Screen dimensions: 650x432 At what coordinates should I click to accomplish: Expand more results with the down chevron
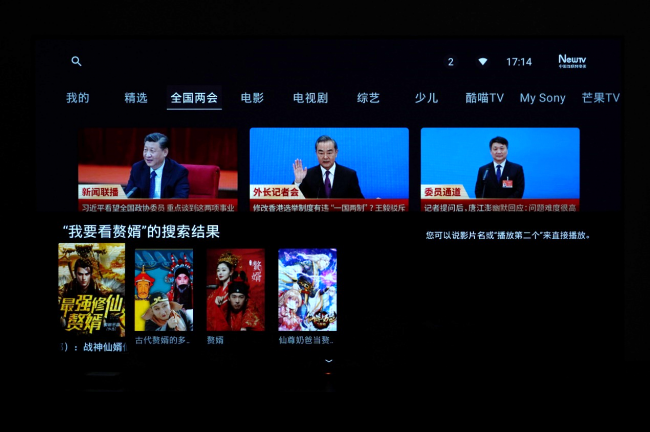[x=329, y=361]
